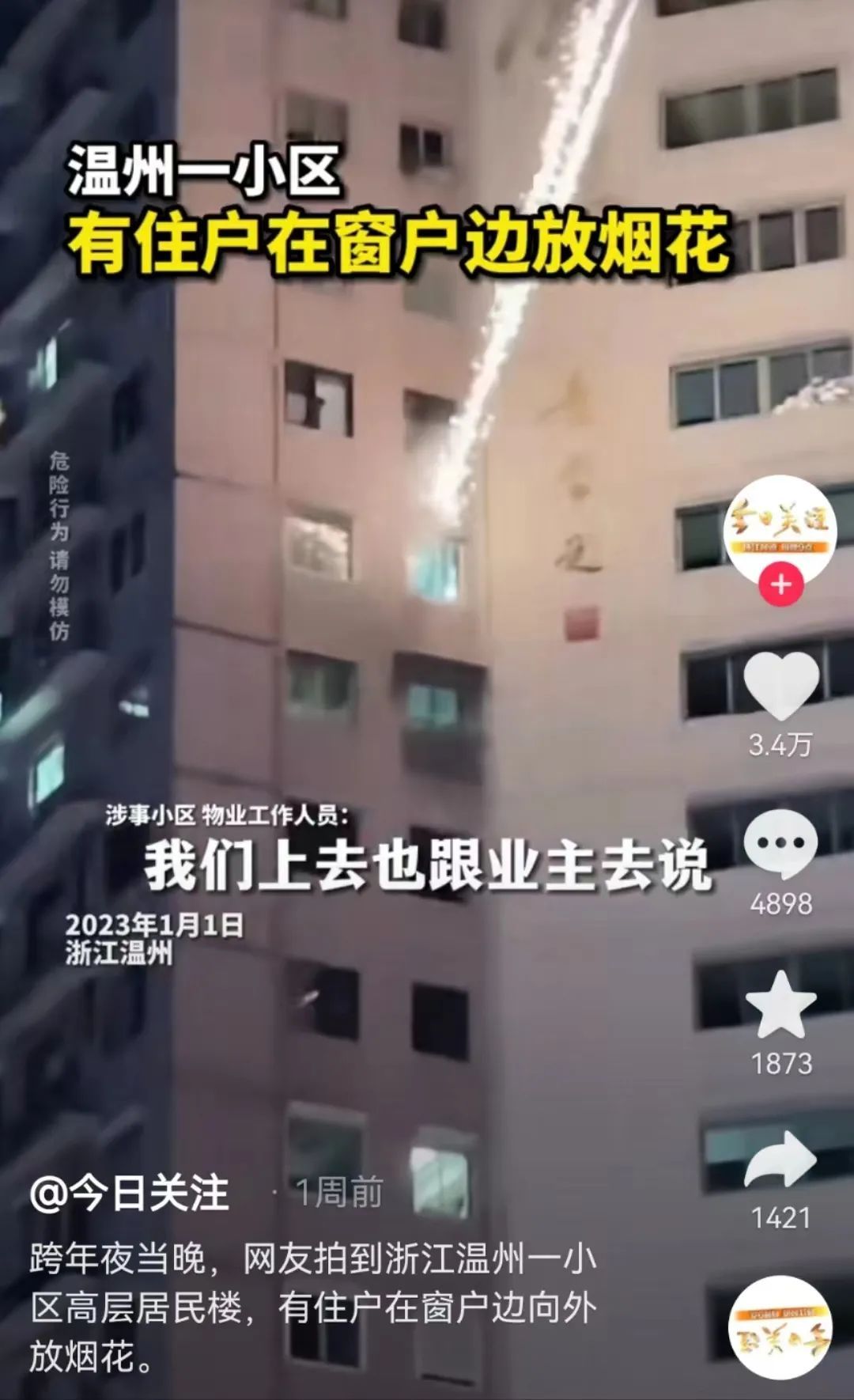The height and width of the screenshot is (1400, 854).
Task: Open the @今日关注 username link
Action: [x=130, y=1192]
